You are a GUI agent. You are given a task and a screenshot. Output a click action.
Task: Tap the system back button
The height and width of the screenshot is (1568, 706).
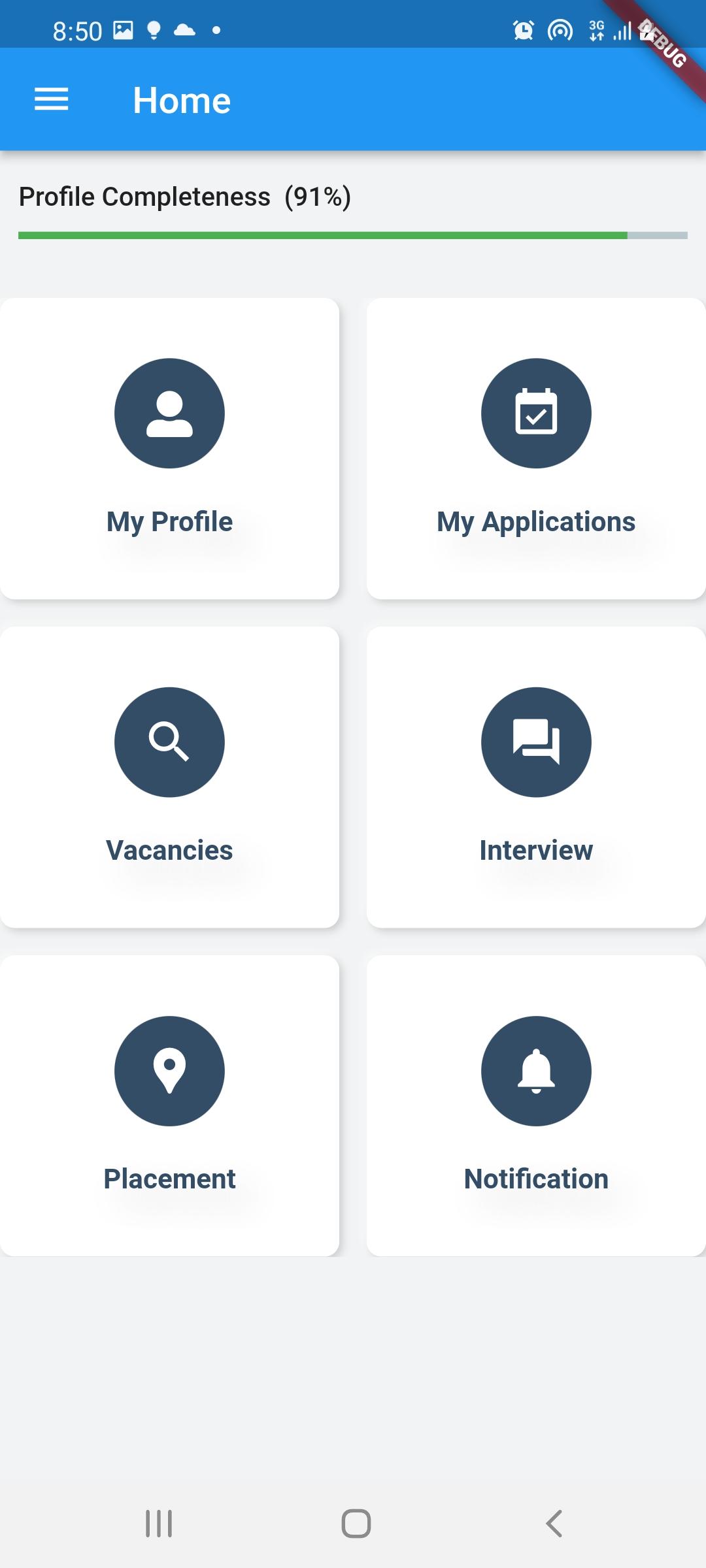[554, 1524]
